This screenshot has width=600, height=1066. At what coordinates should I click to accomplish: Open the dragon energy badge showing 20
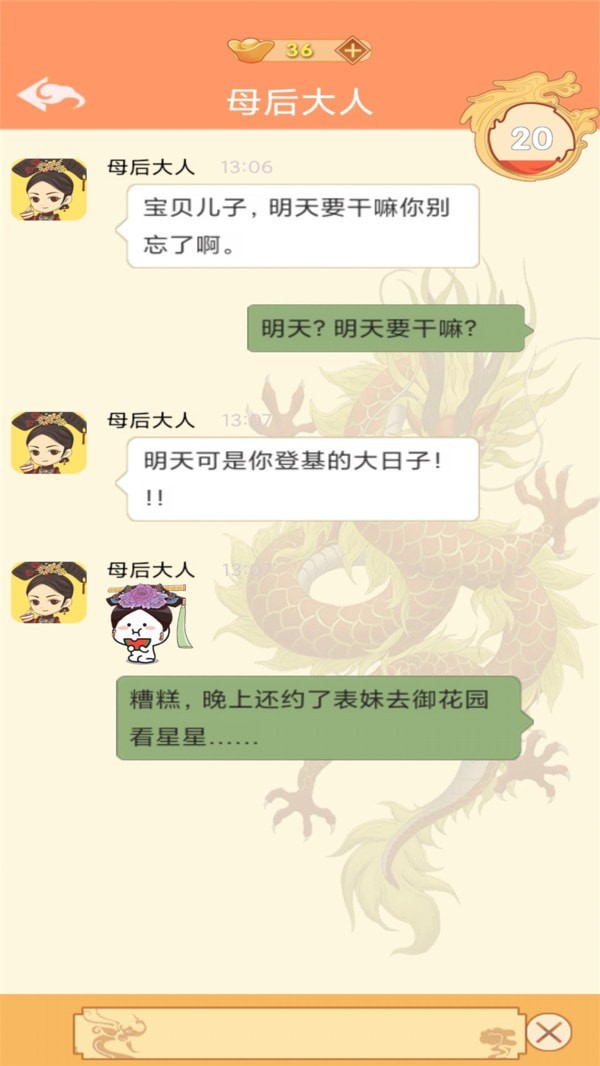(x=530, y=135)
